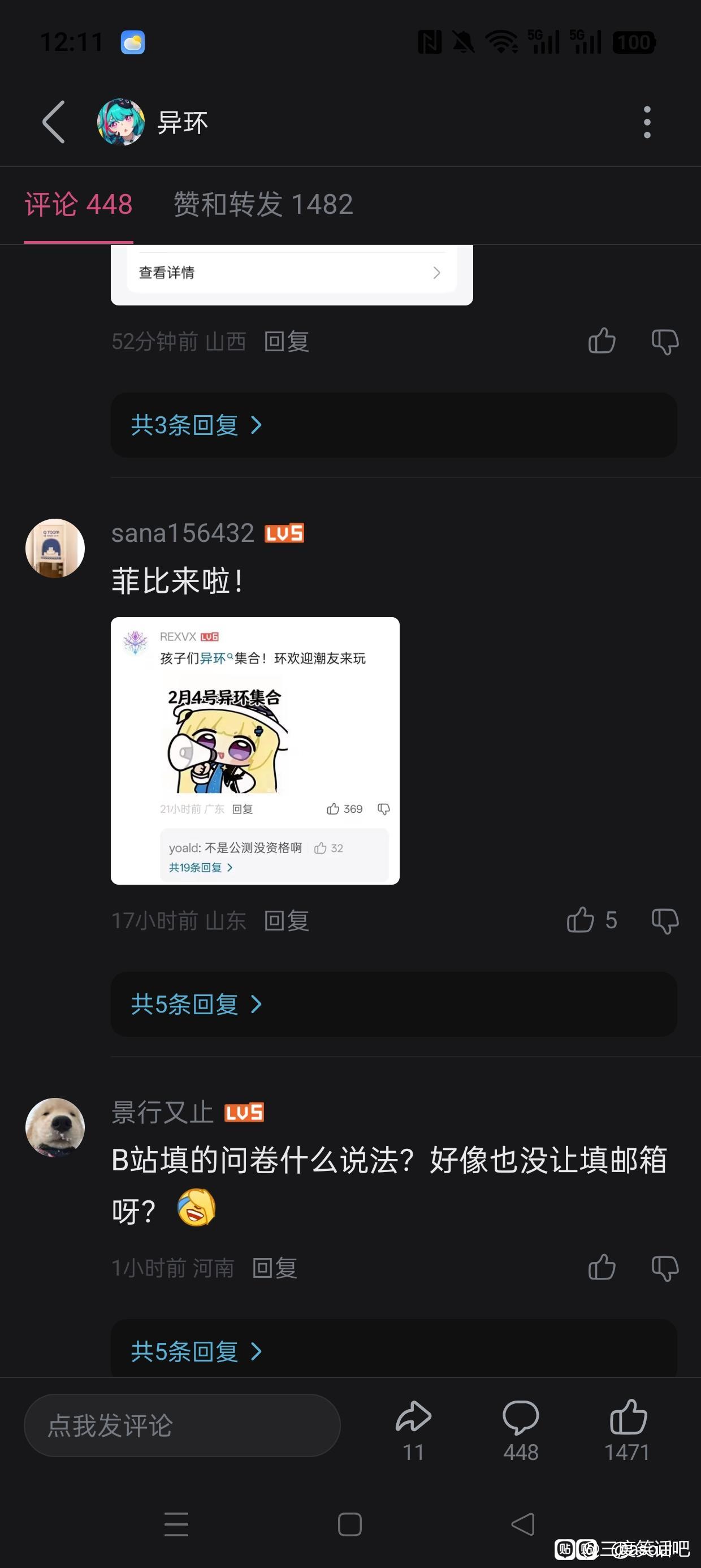The height and width of the screenshot is (1568, 701).
Task: Like sana156432's comment with 5 likes
Action: pyautogui.click(x=581, y=920)
